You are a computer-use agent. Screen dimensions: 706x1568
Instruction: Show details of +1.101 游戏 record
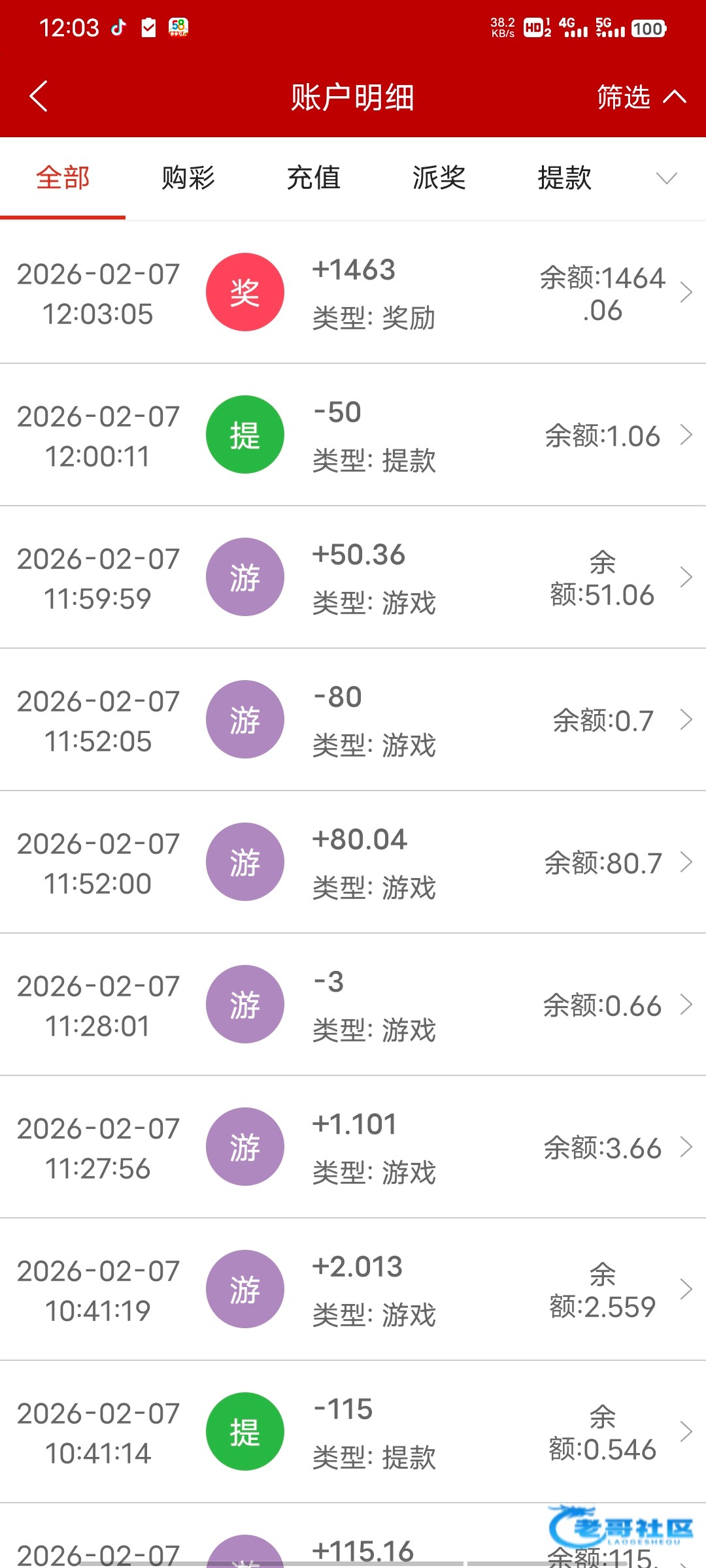click(353, 1147)
